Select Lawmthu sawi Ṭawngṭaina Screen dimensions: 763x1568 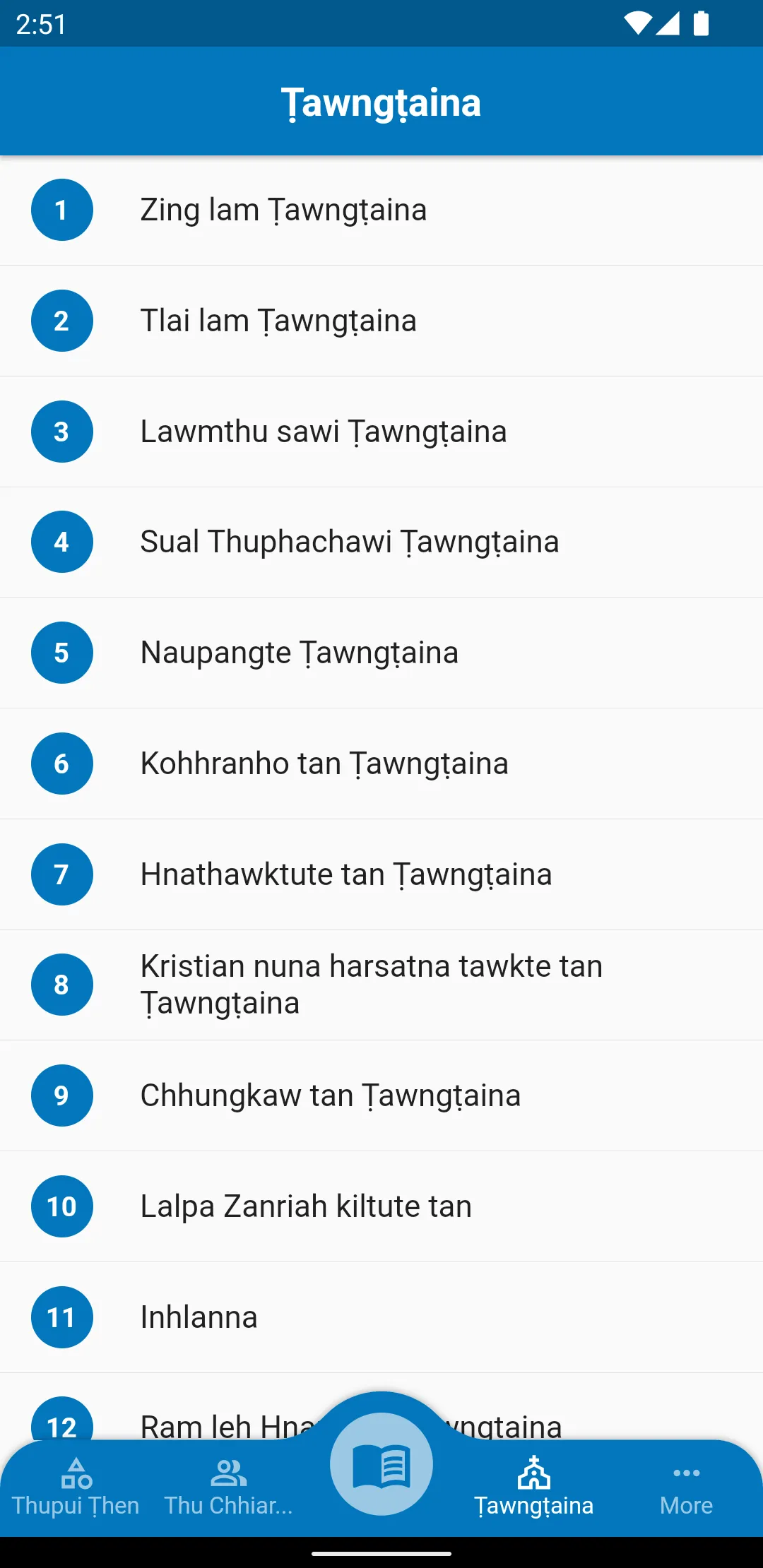click(x=323, y=432)
